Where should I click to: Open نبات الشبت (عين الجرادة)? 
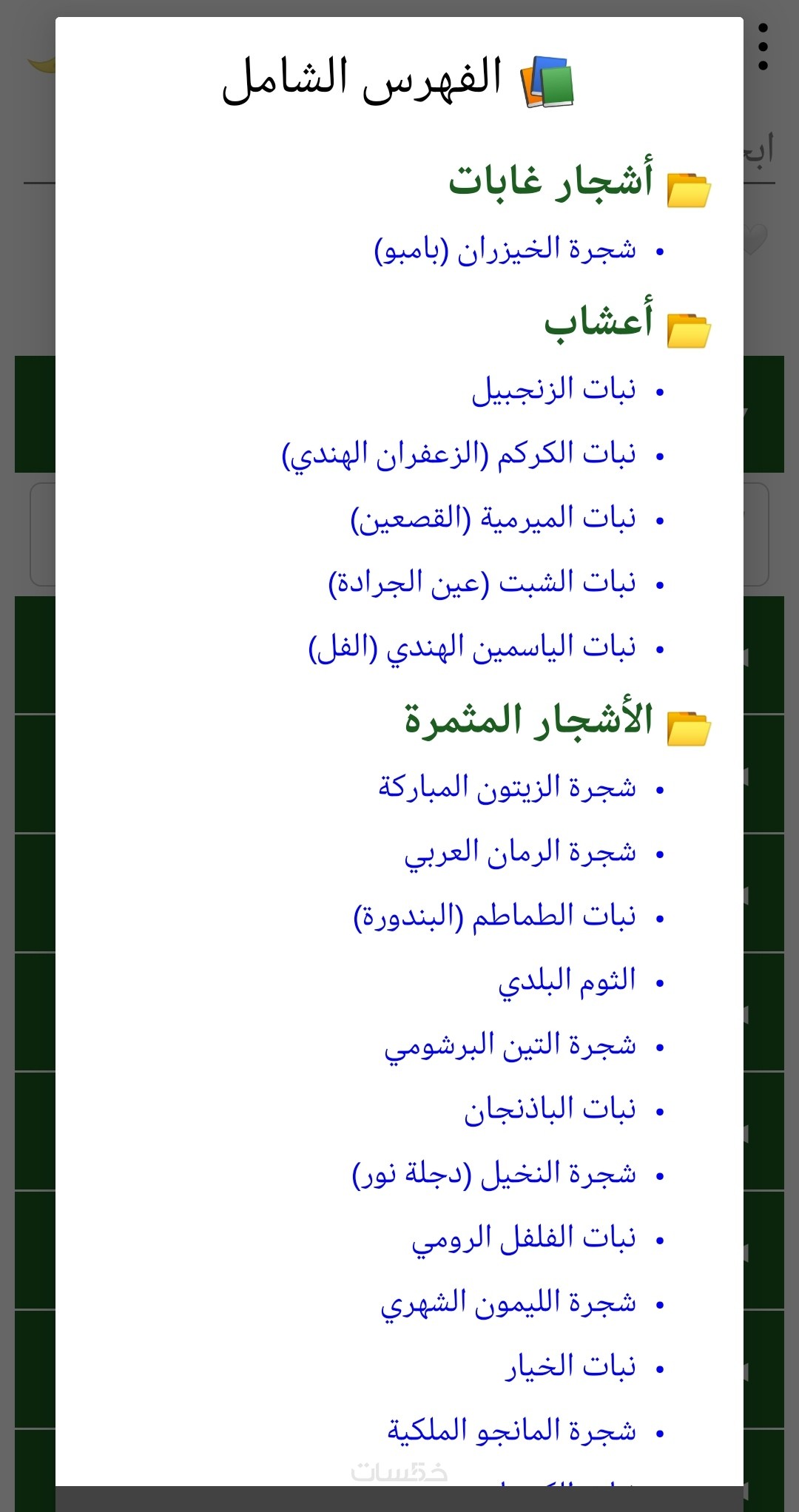[482, 583]
